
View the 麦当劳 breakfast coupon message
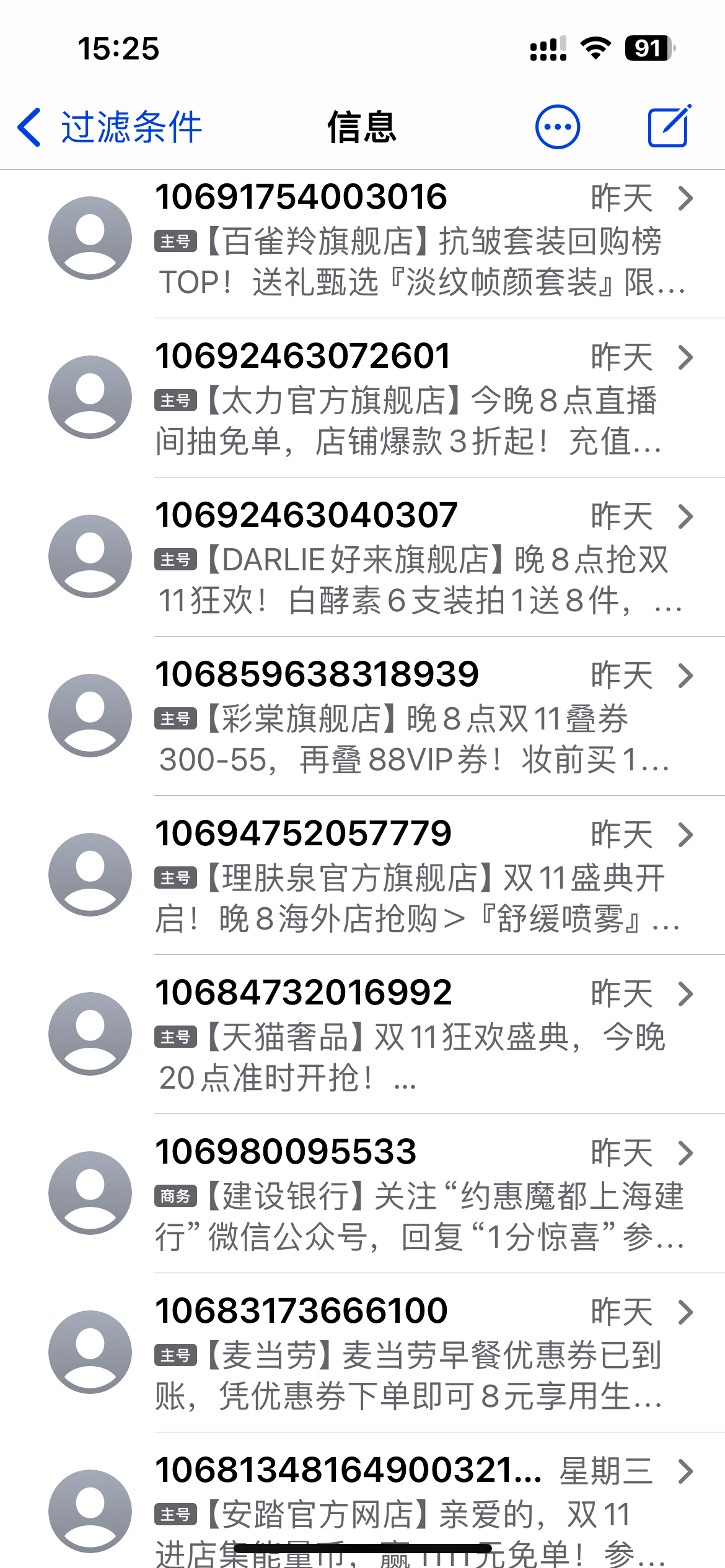click(x=421, y=1355)
